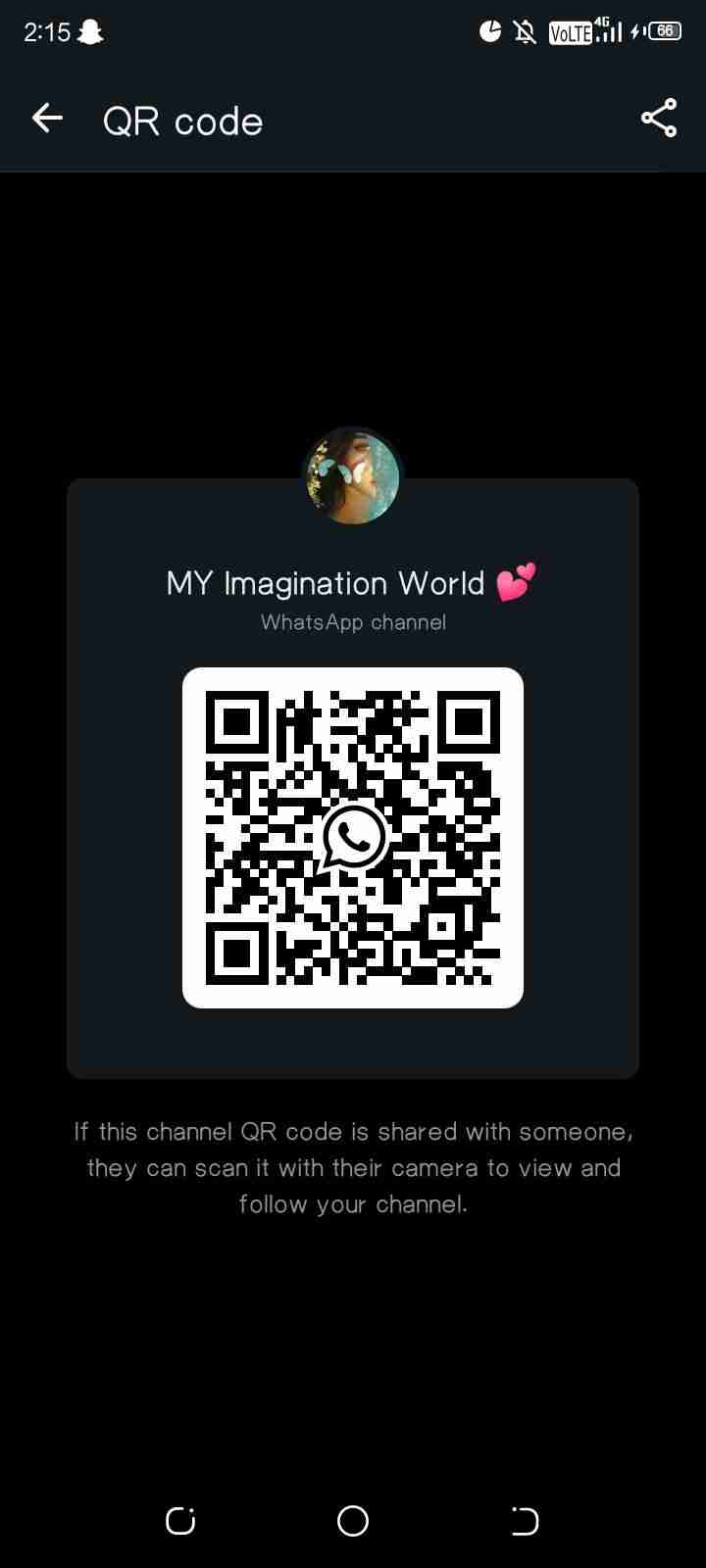This screenshot has width=706, height=1568.
Task: Open recent apps with the recents key
Action: (x=178, y=1521)
